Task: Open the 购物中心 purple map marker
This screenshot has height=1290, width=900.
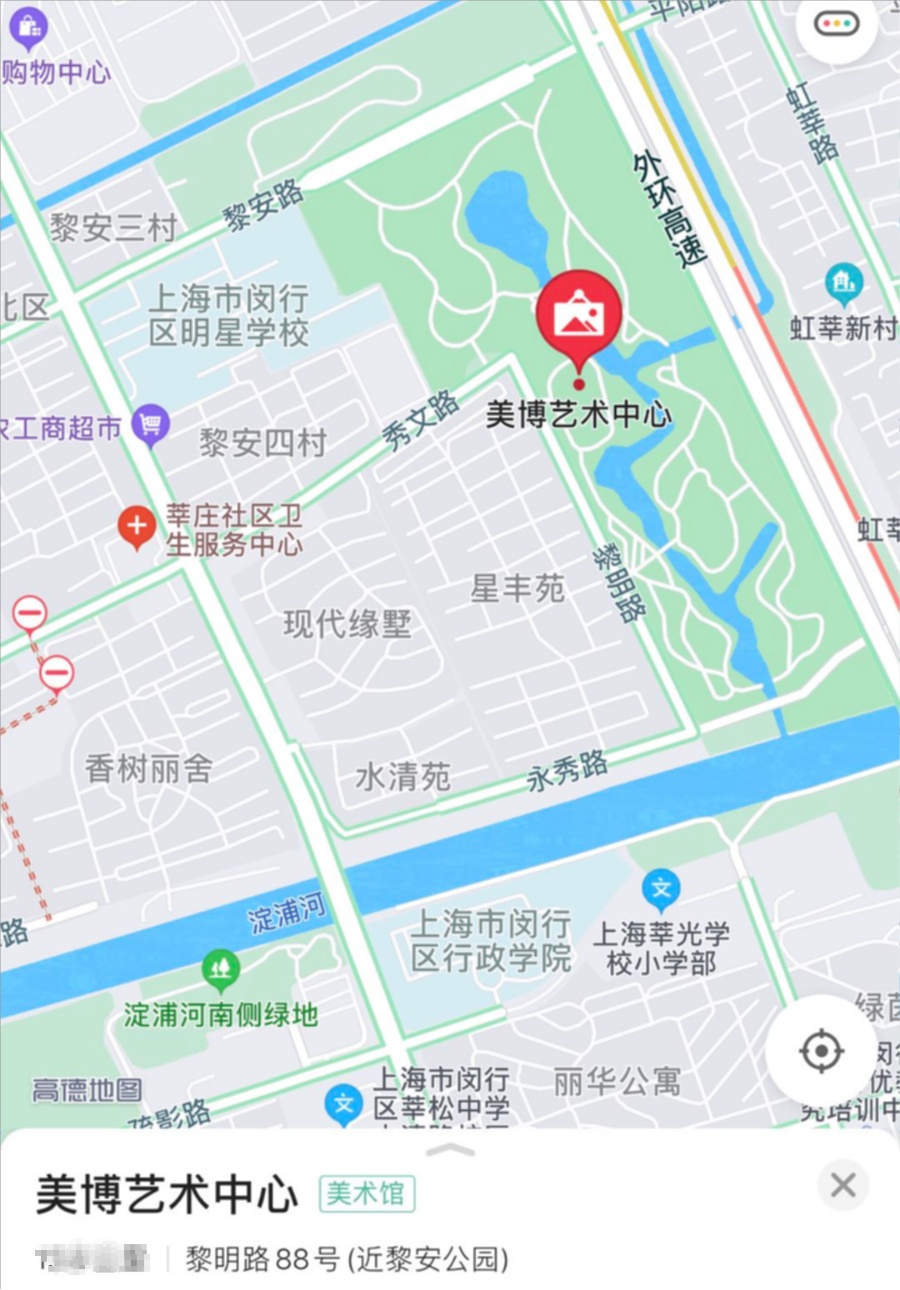Action: point(28,28)
